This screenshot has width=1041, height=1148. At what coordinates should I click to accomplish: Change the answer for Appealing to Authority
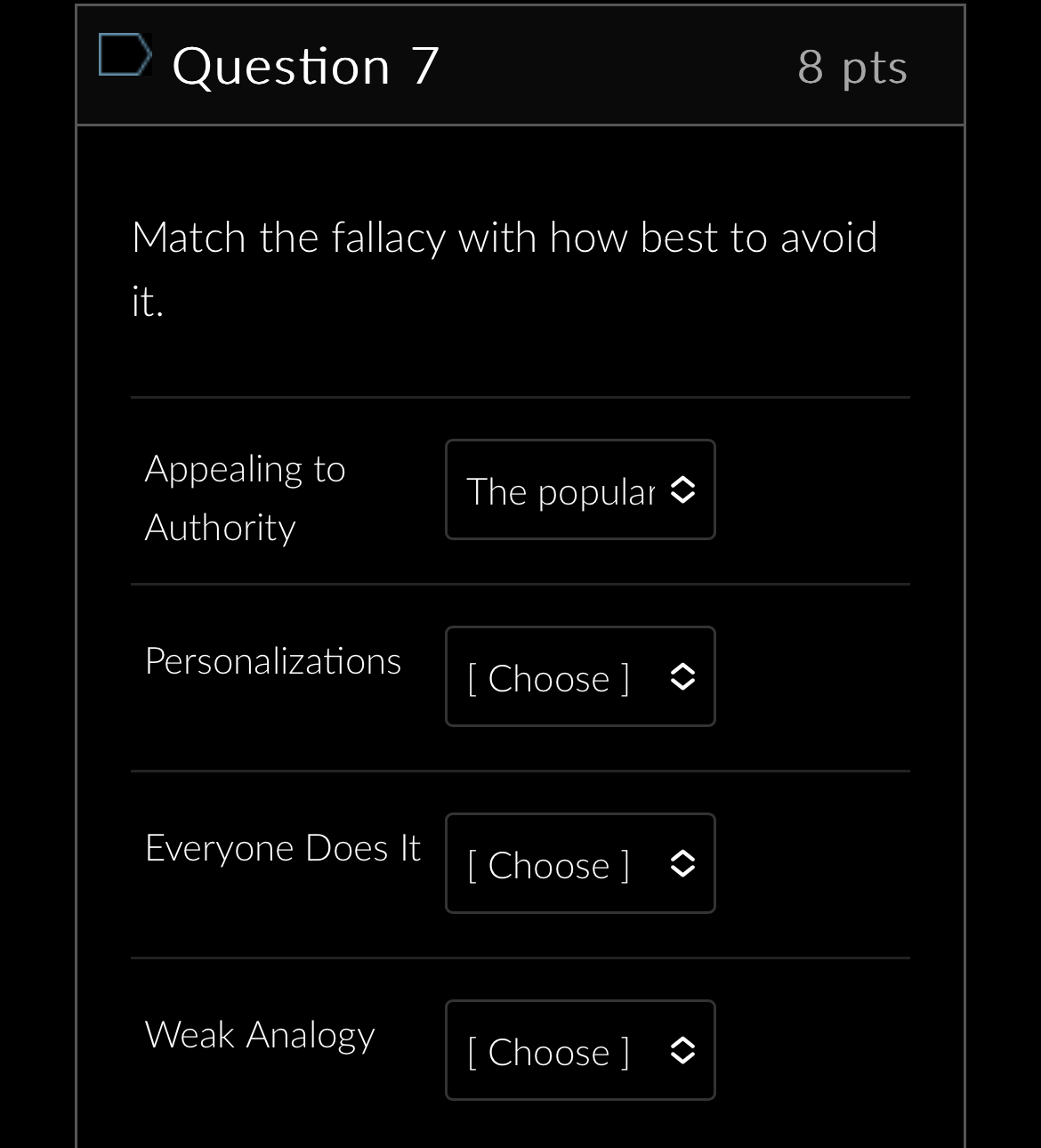[580, 489]
